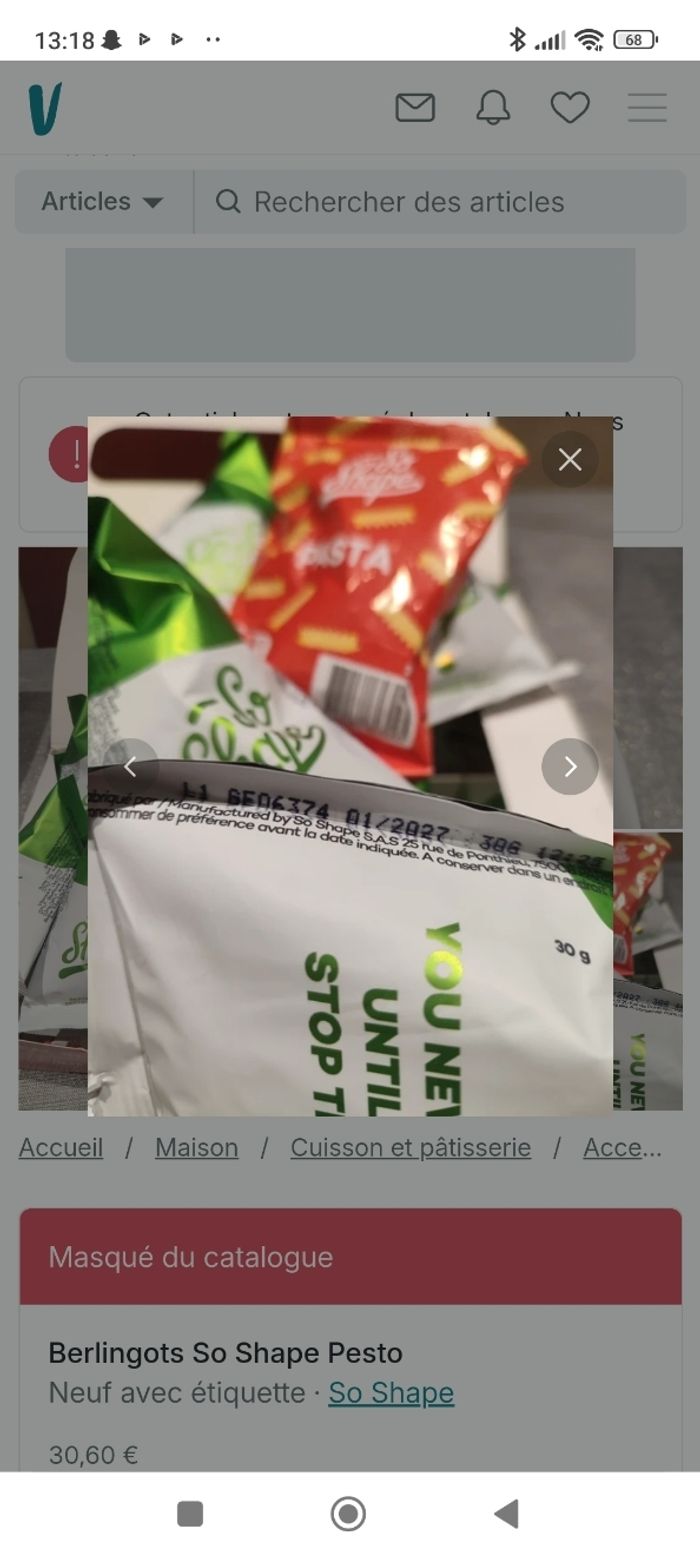Open the favorites heart
The image size is (700, 1556).
coord(570,107)
